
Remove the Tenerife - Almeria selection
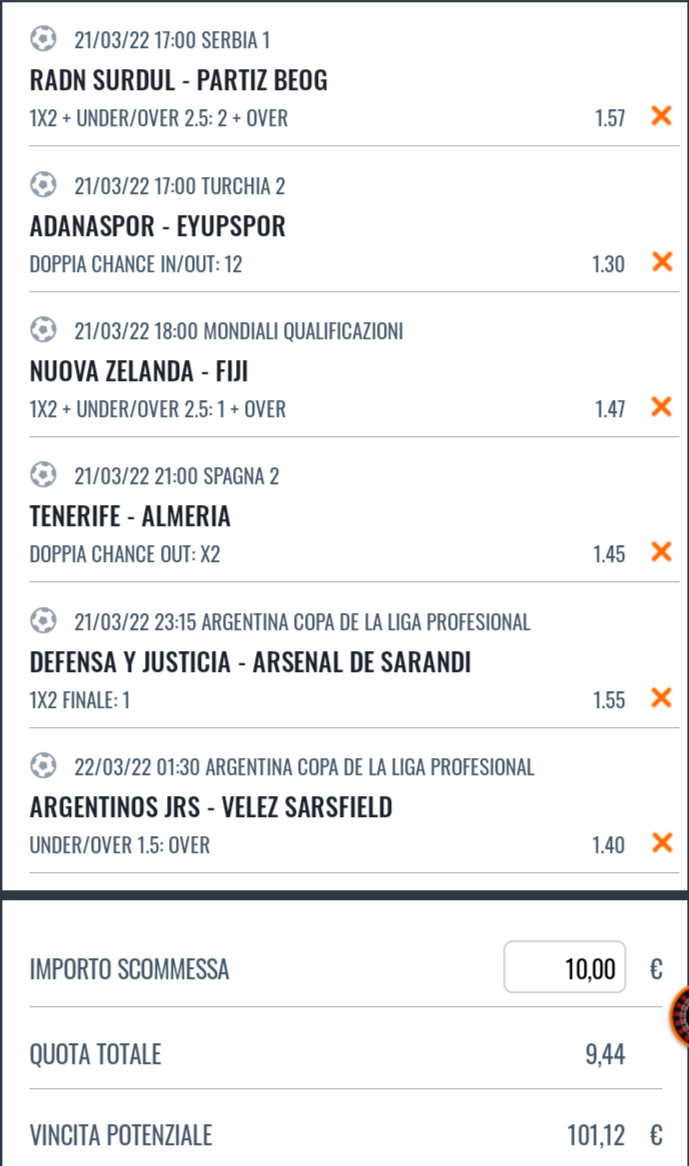pyautogui.click(x=661, y=552)
